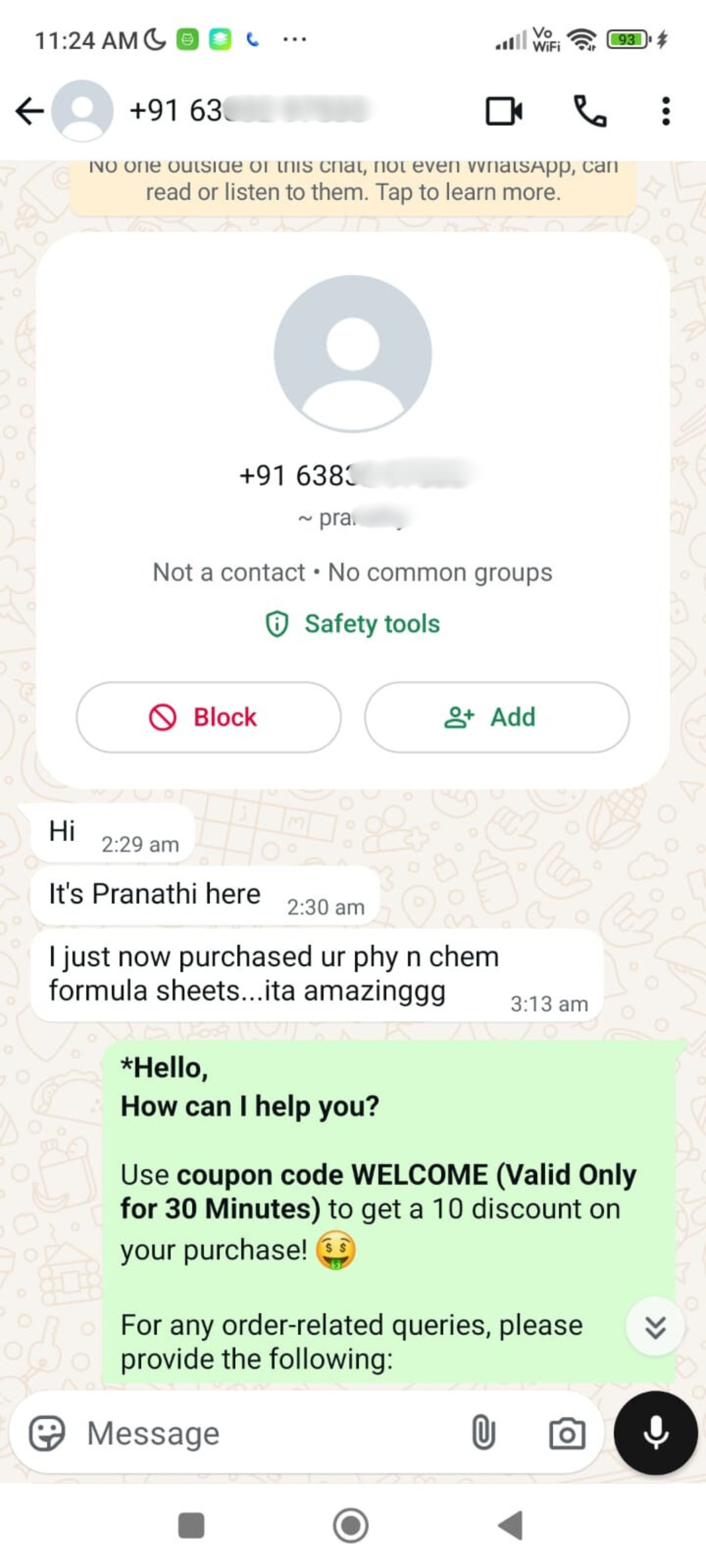Add this number to contacts
The image size is (706, 1568).
coord(497,717)
